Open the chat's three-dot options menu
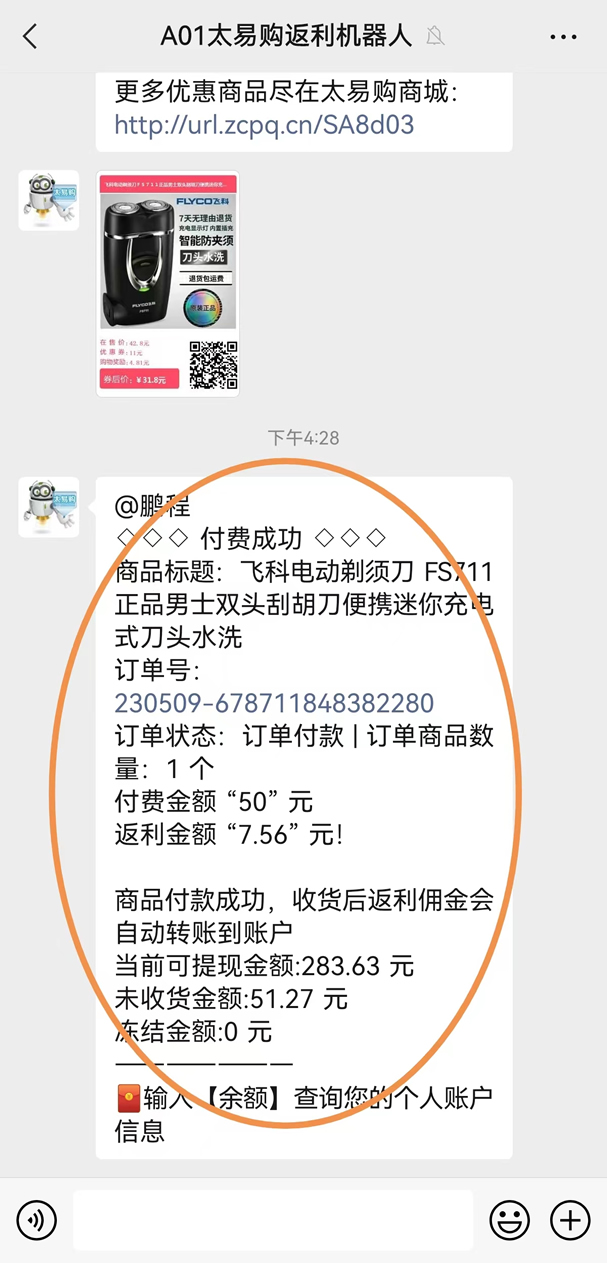607x1263 pixels. [x=564, y=37]
